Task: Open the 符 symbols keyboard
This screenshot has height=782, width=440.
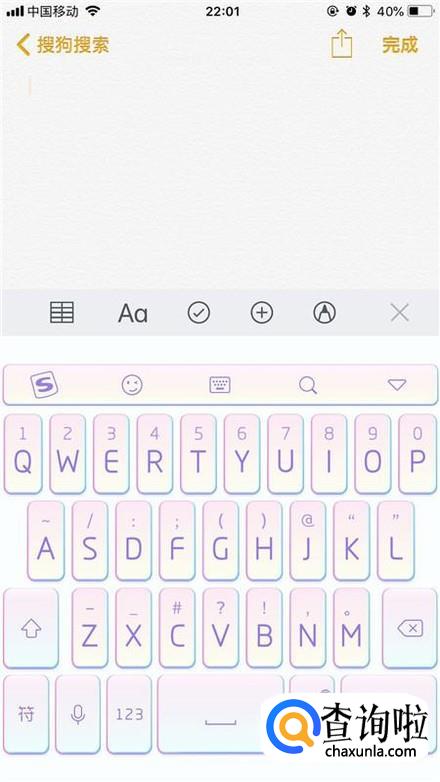Action: [26, 714]
